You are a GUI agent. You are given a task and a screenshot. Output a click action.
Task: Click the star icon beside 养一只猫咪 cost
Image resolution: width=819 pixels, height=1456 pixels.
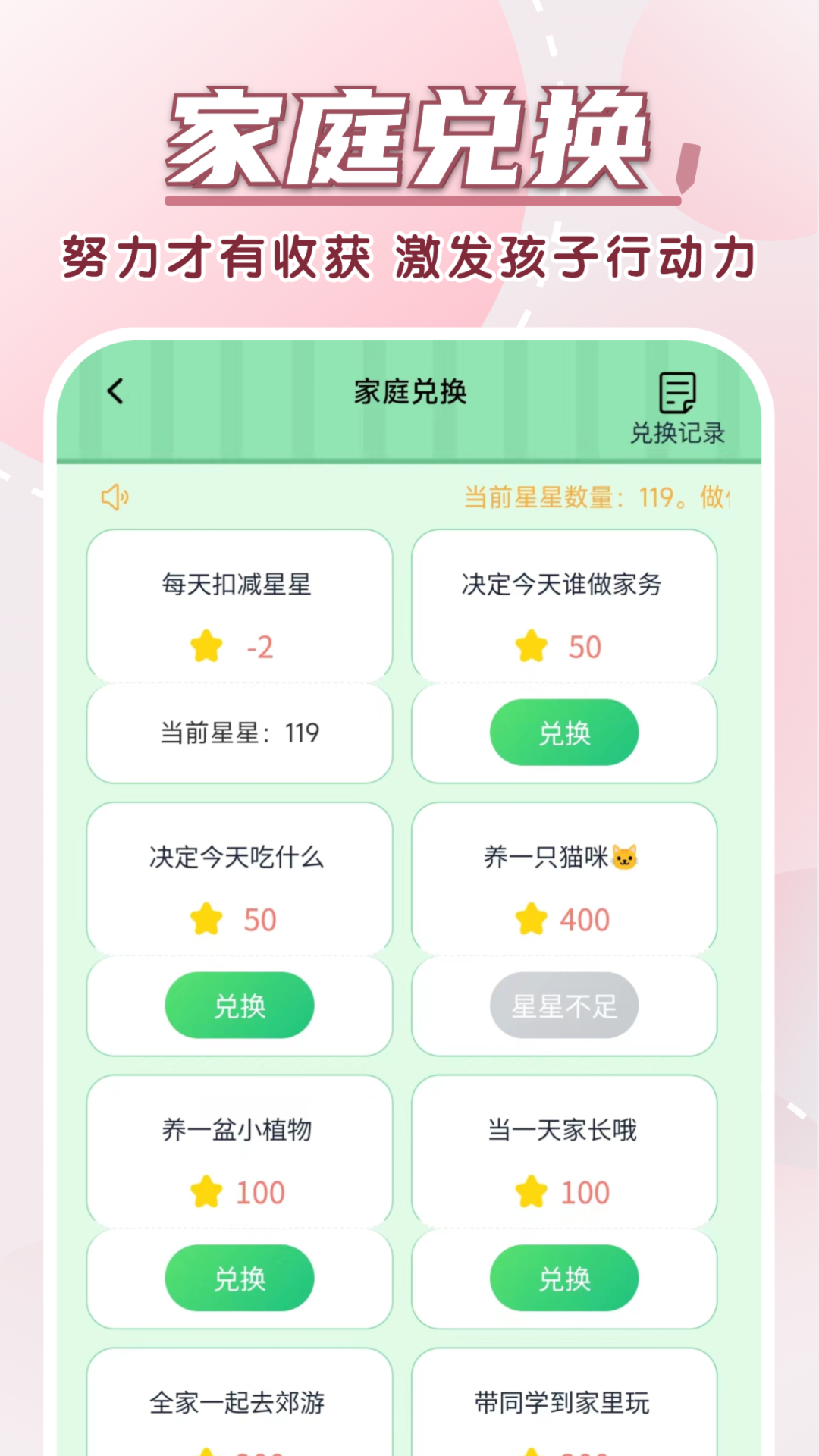point(532,919)
